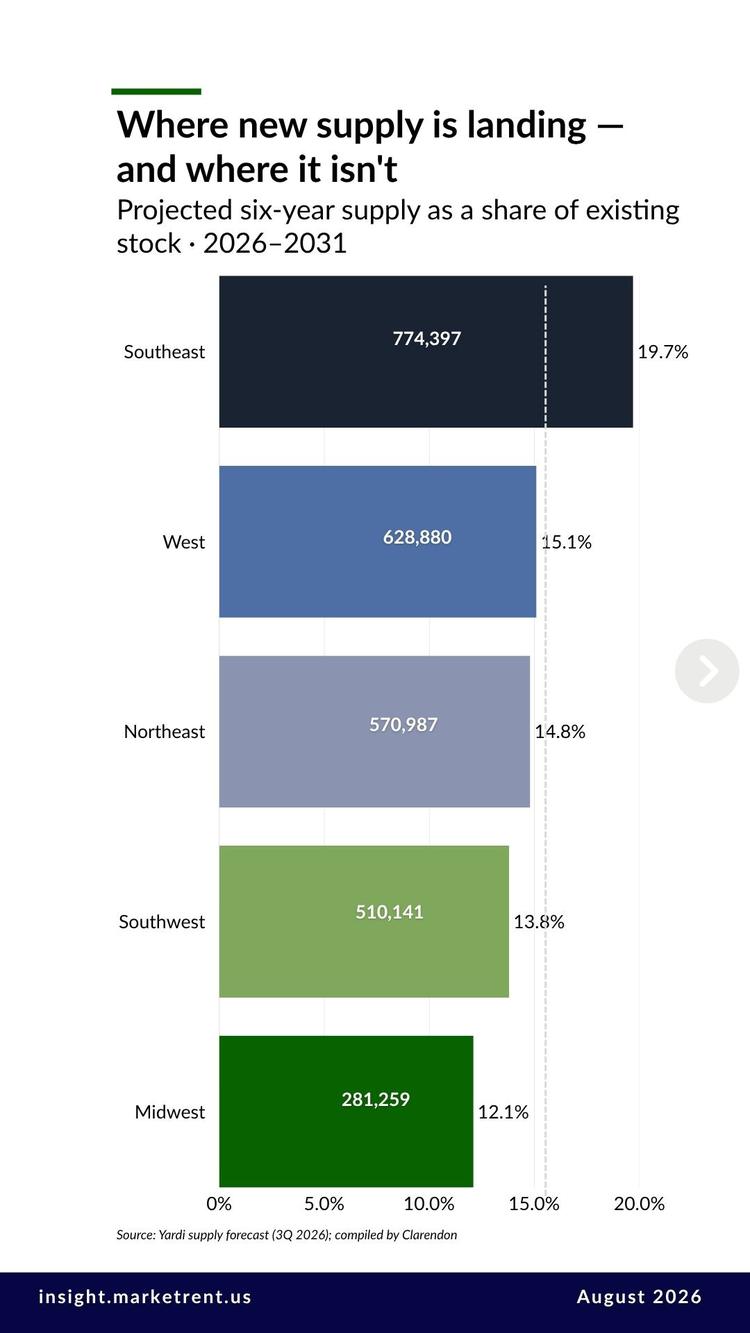Go to the next slide with the chevron arrow
This screenshot has height=1333, width=750.
[707, 671]
